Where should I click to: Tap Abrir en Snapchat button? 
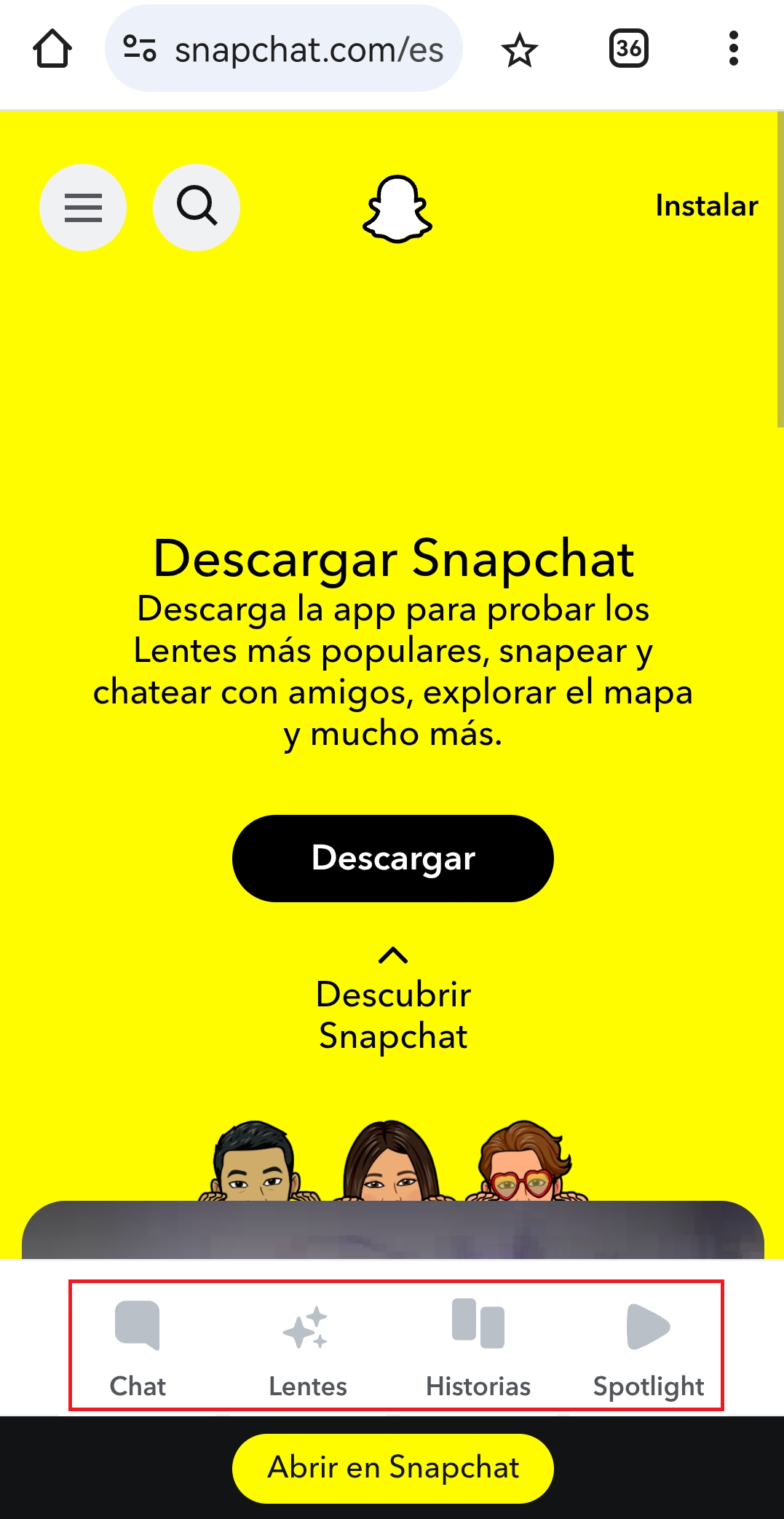393,1468
